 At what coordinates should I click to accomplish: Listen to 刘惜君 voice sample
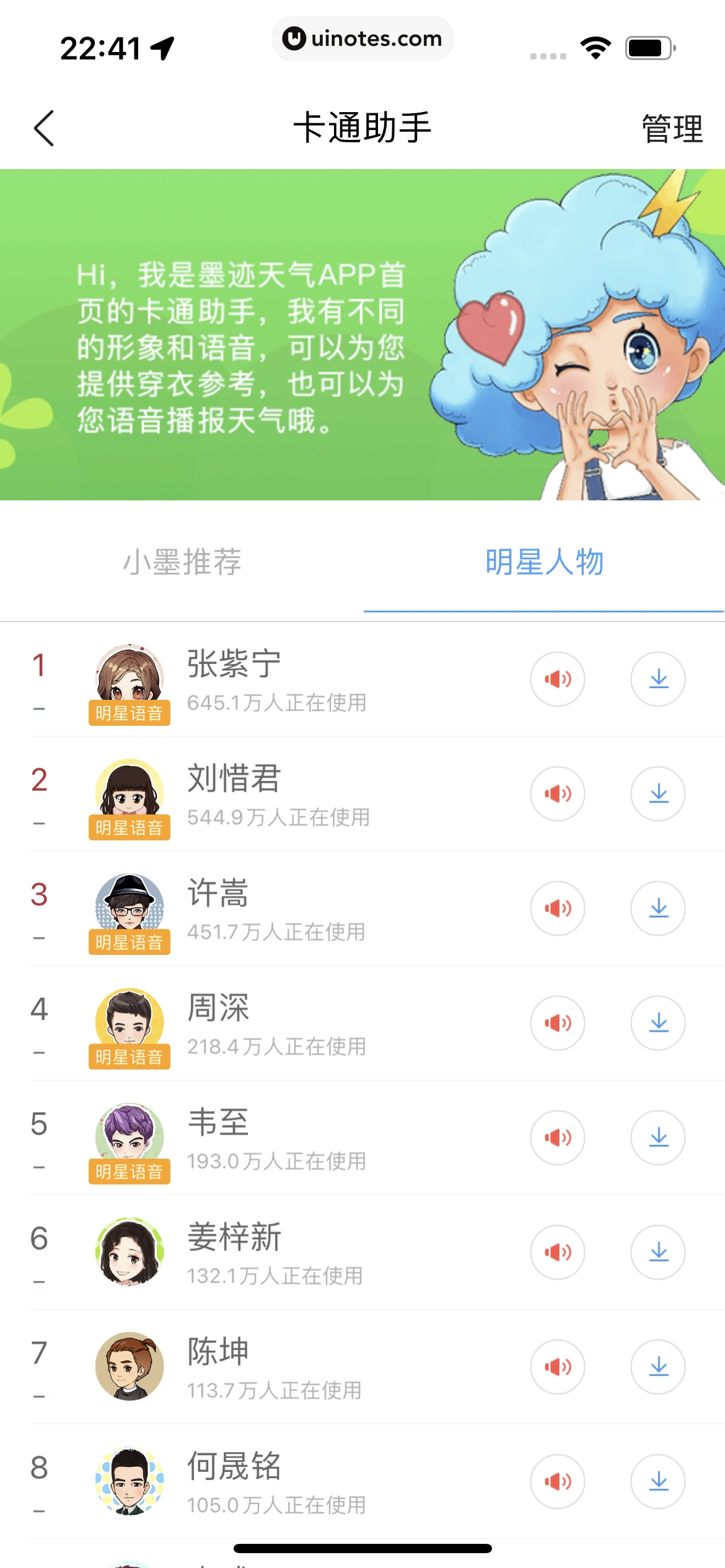tap(558, 794)
